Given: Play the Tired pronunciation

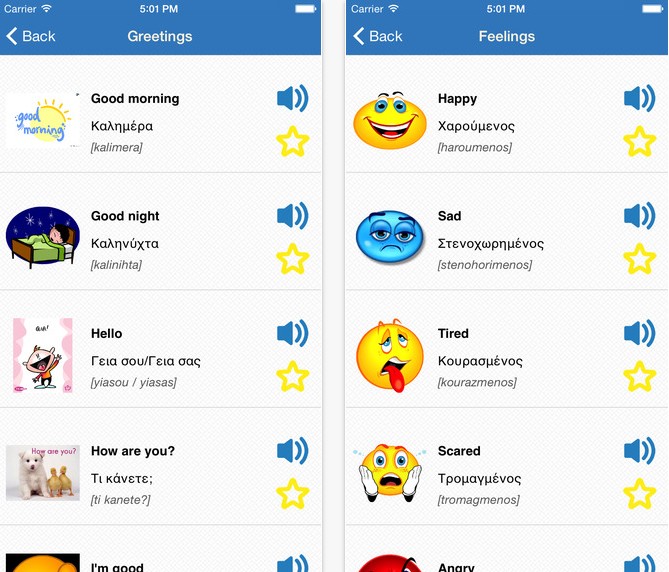Looking at the screenshot, I should [x=639, y=333].
